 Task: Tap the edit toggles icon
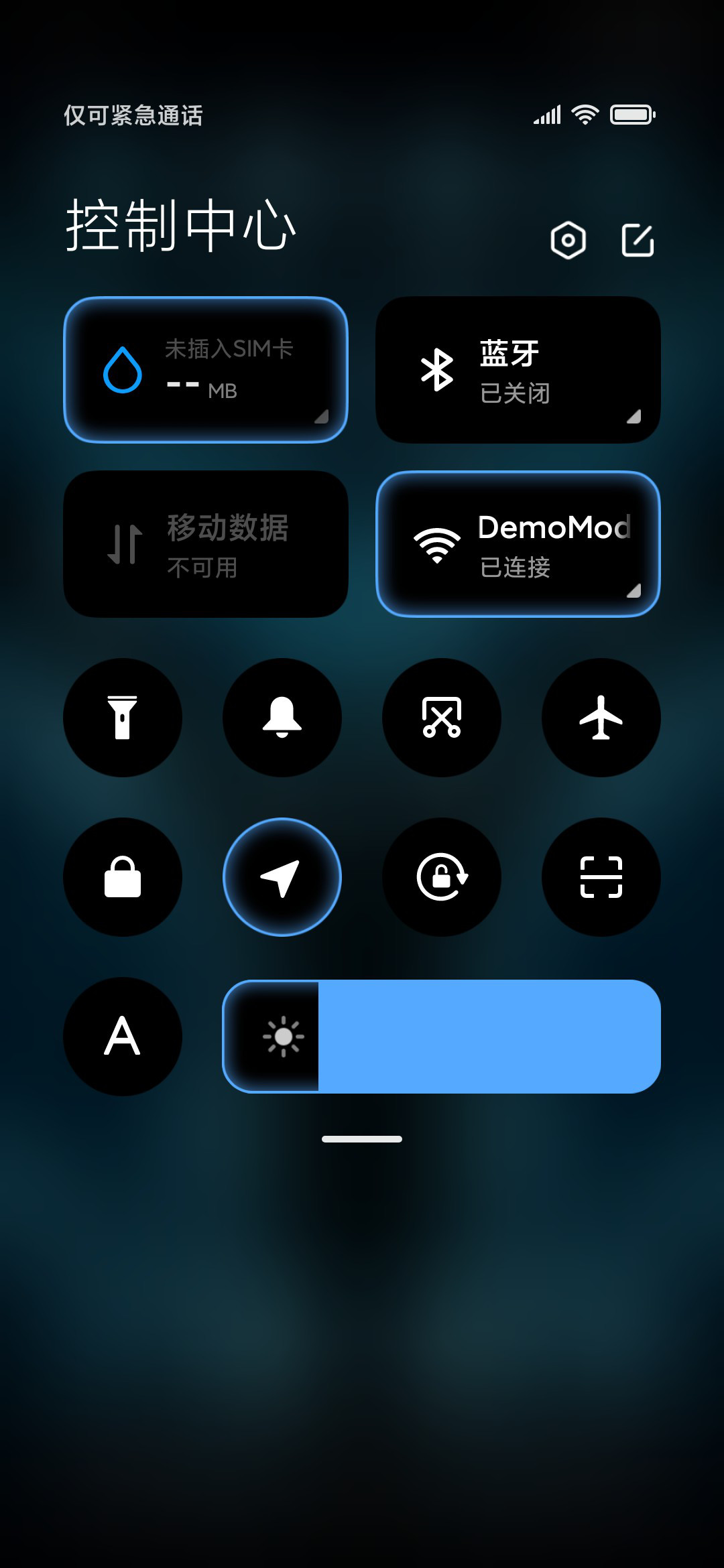[638, 240]
